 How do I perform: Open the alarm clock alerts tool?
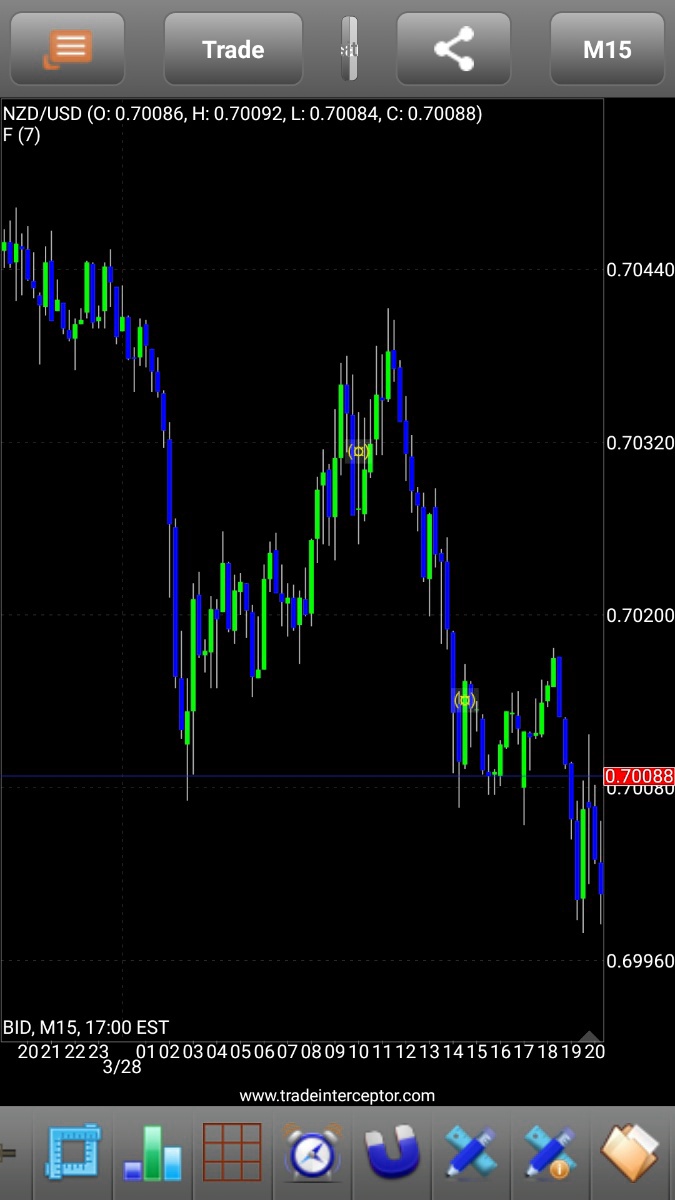pyautogui.click(x=312, y=1154)
